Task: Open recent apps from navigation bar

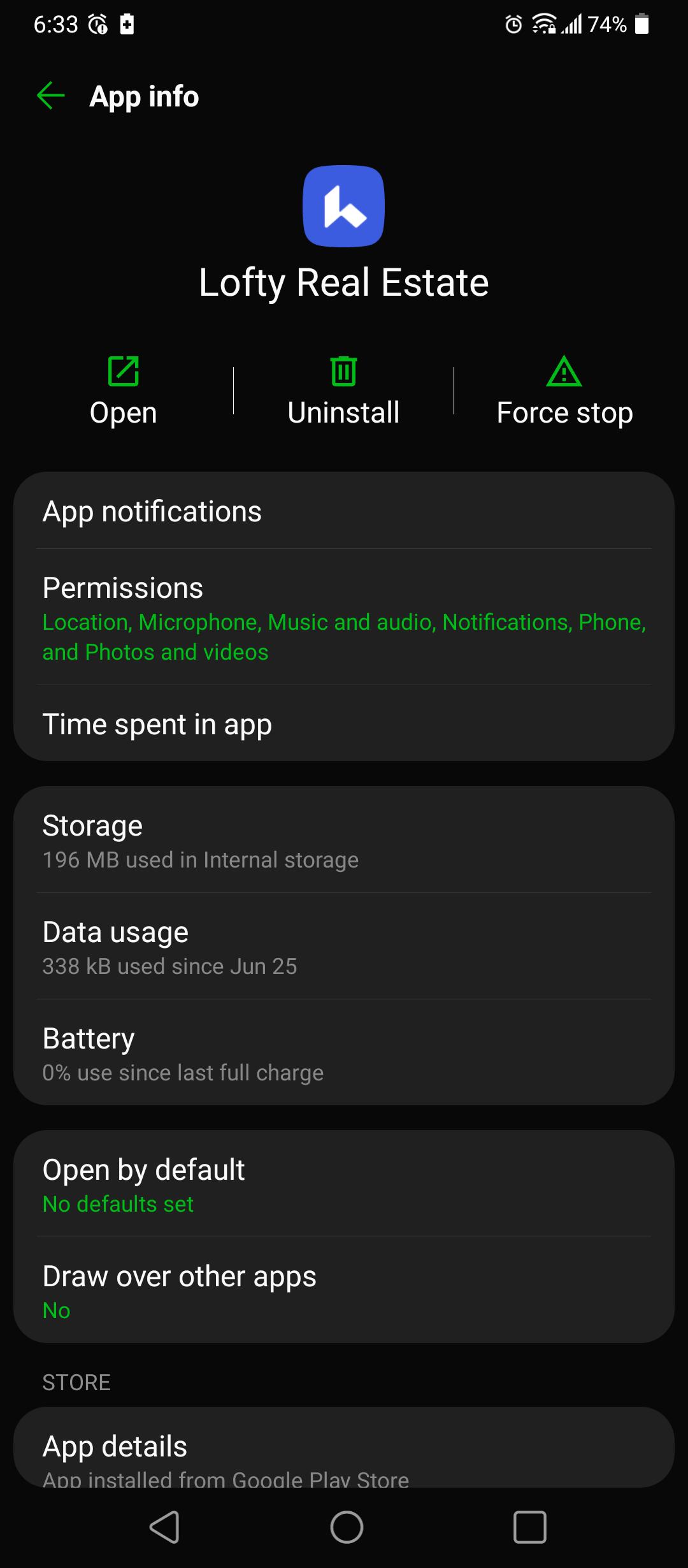Action: (x=530, y=1527)
